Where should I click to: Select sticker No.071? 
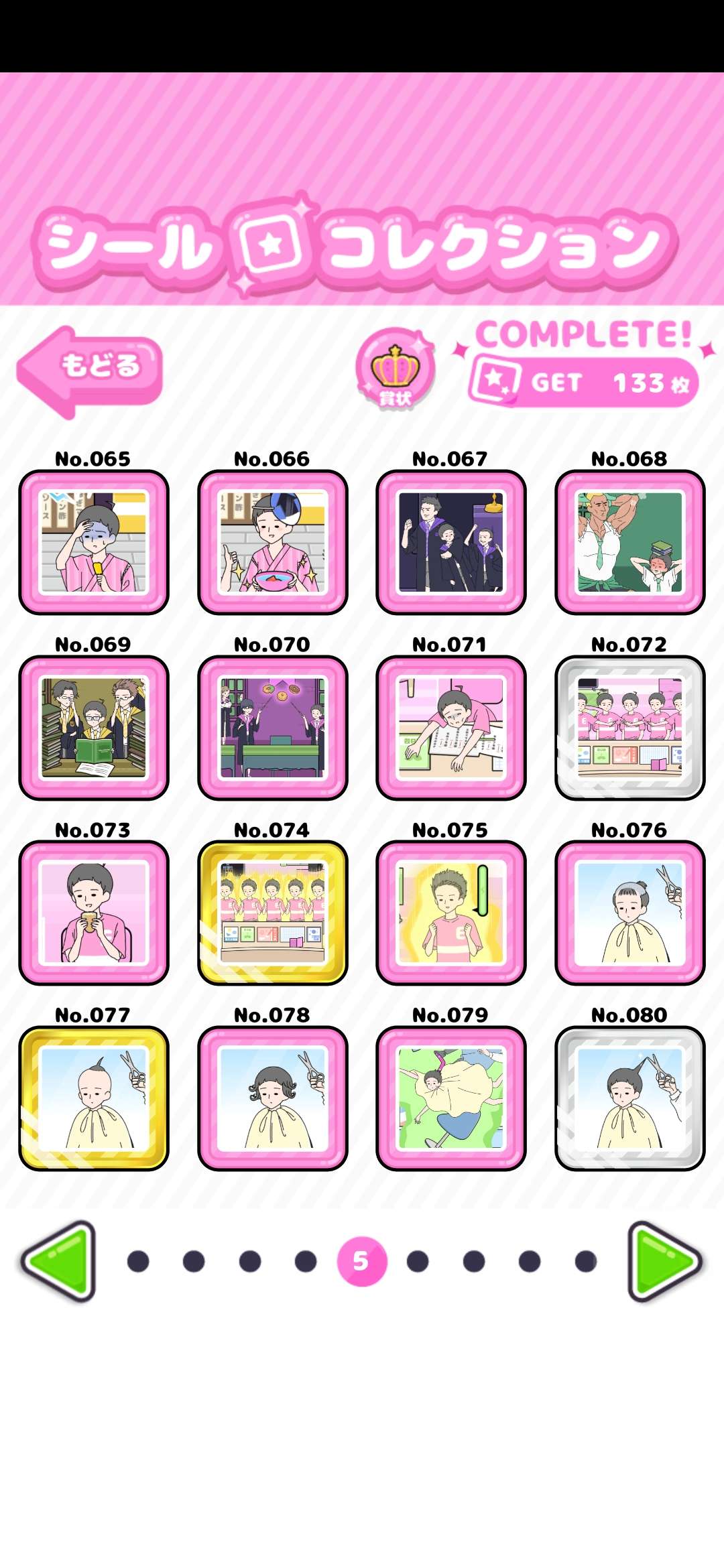pyautogui.click(x=450, y=728)
